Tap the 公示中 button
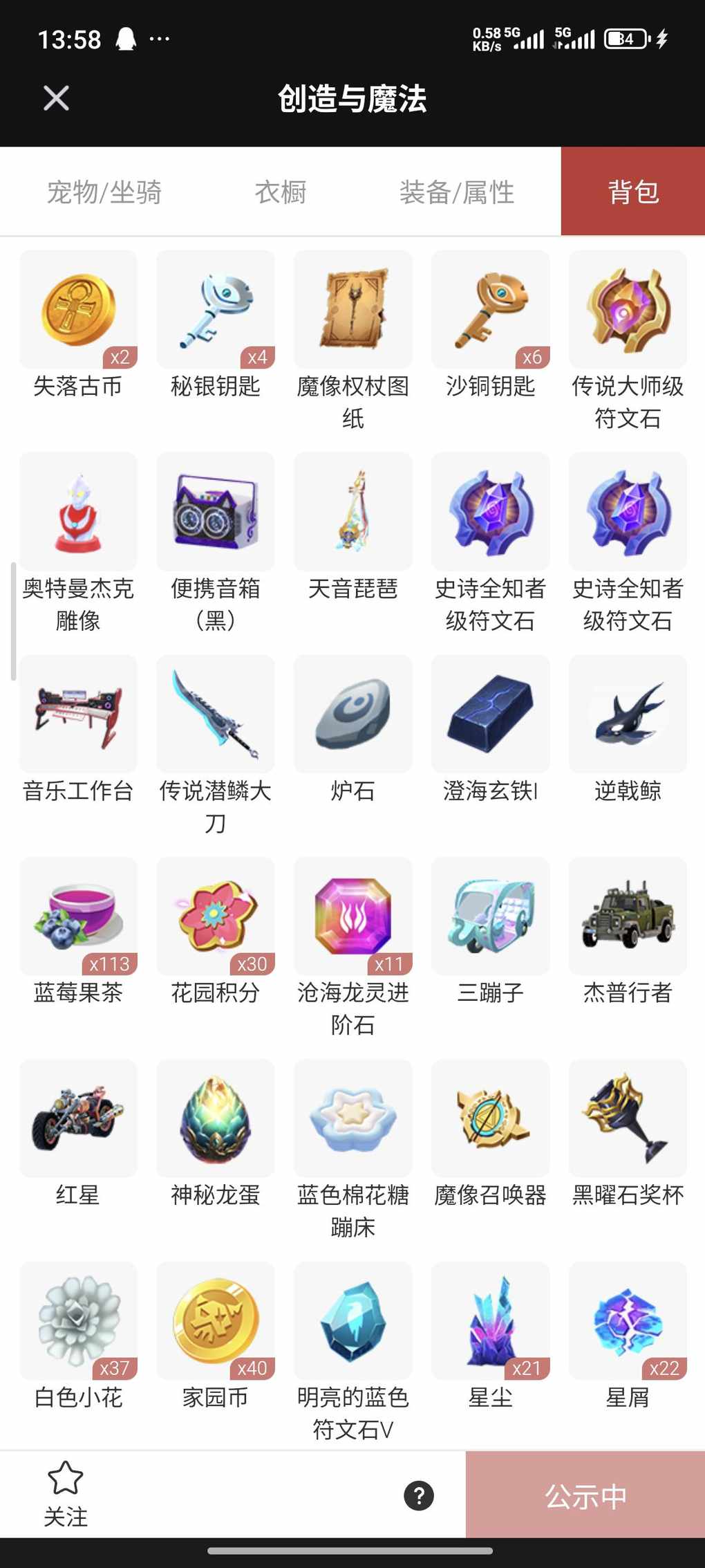The width and height of the screenshot is (705, 1568). point(585,1496)
